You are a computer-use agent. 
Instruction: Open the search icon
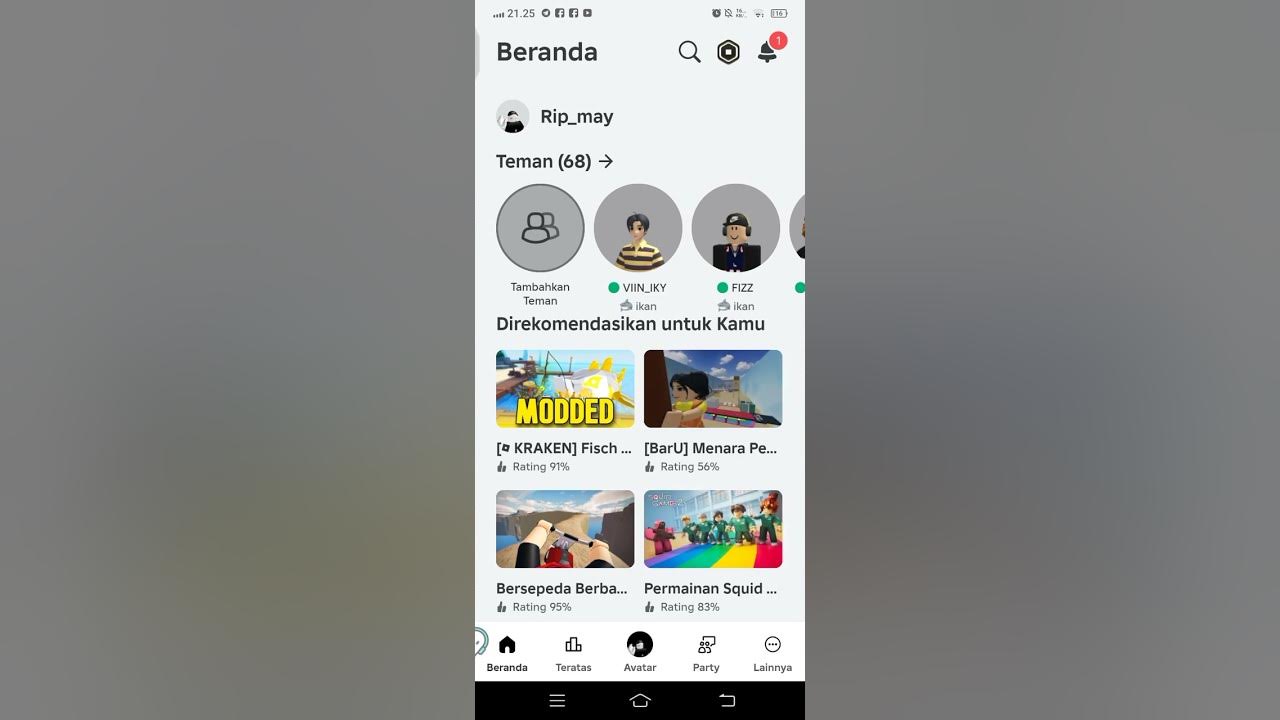tap(689, 52)
